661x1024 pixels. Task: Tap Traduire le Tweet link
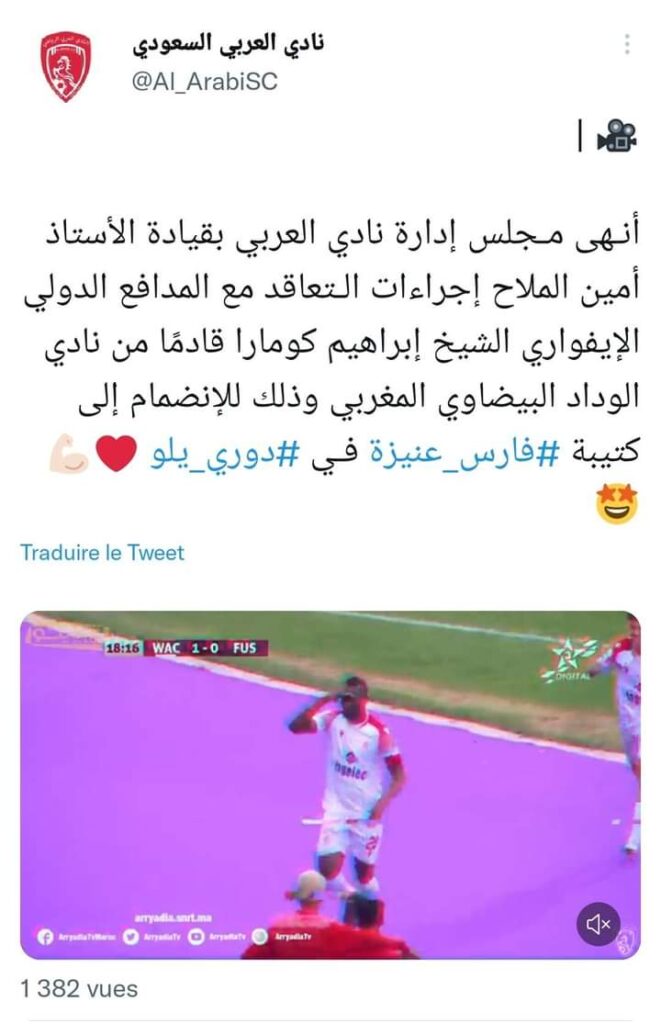click(102, 553)
